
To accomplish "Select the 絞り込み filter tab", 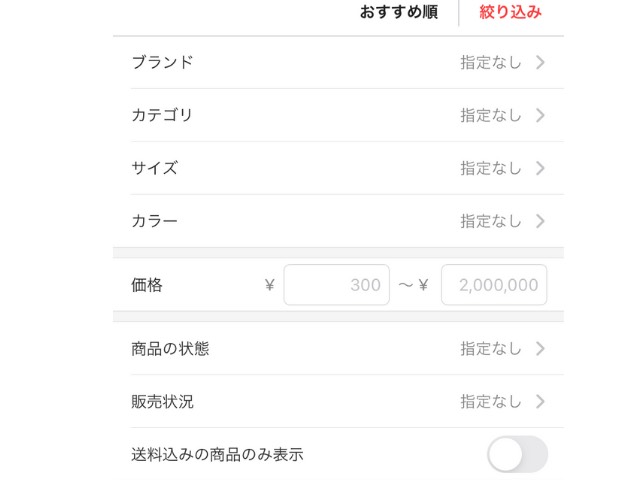I will pyautogui.click(x=510, y=13).
